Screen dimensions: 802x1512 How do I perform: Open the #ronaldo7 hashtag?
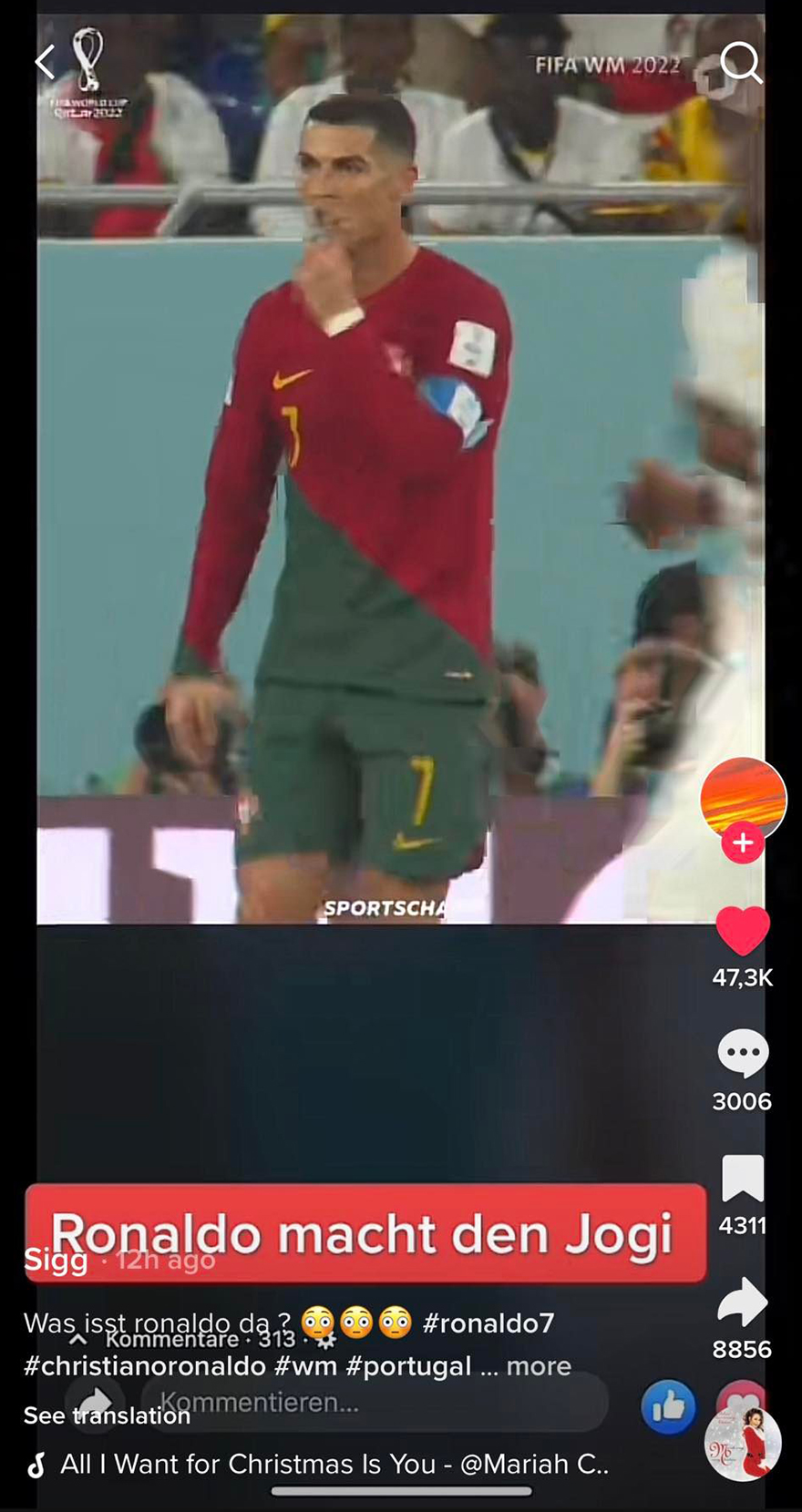click(x=488, y=1323)
